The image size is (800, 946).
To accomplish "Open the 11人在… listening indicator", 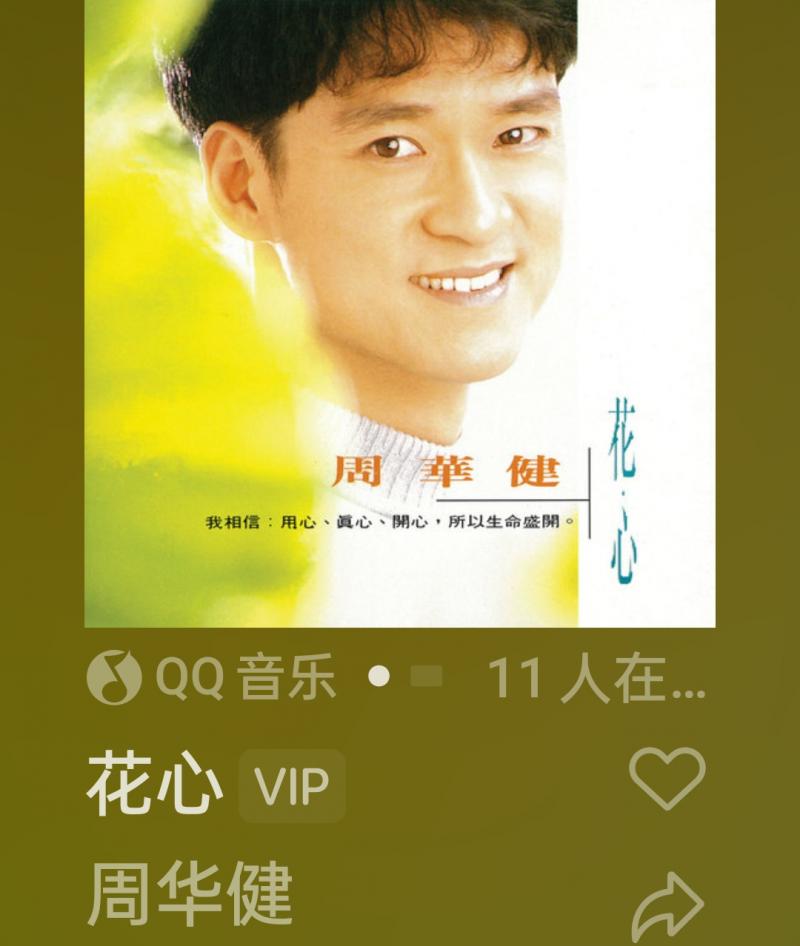I will coord(596,679).
